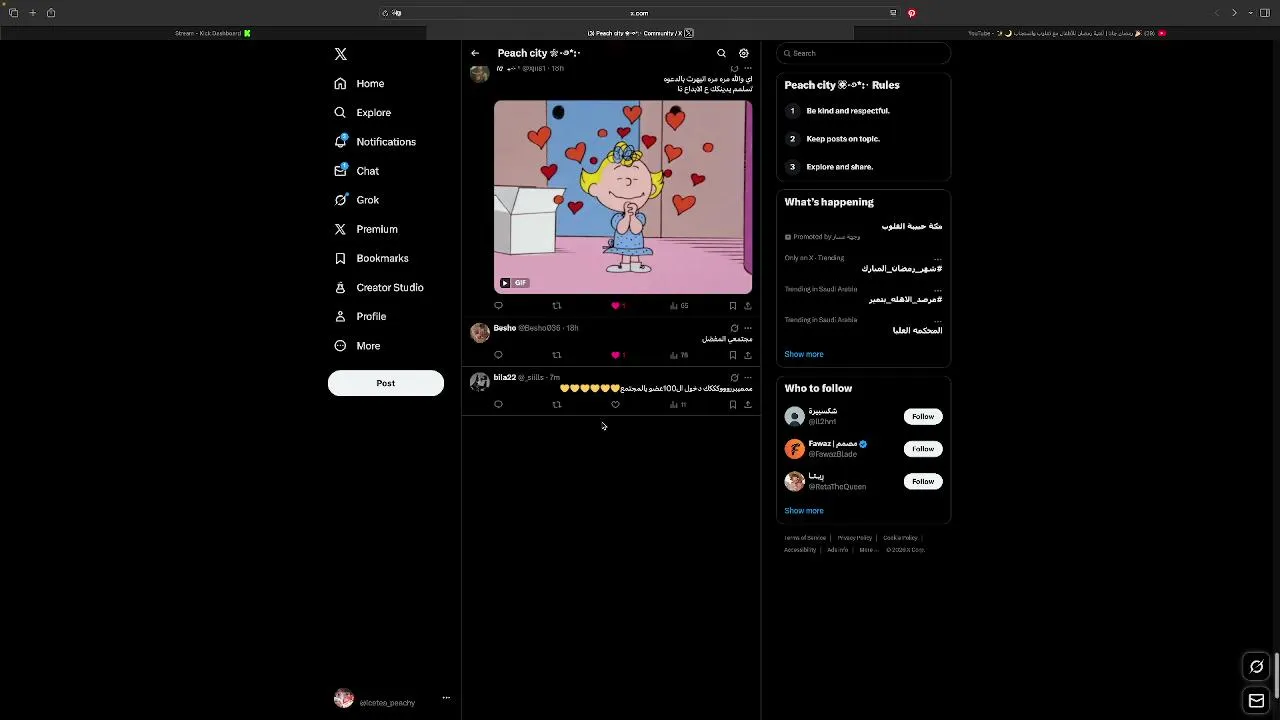Viewport: 1280px width, 720px height.
Task: Repost bila22's post
Action: pyautogui.click(x=557, y=405)
